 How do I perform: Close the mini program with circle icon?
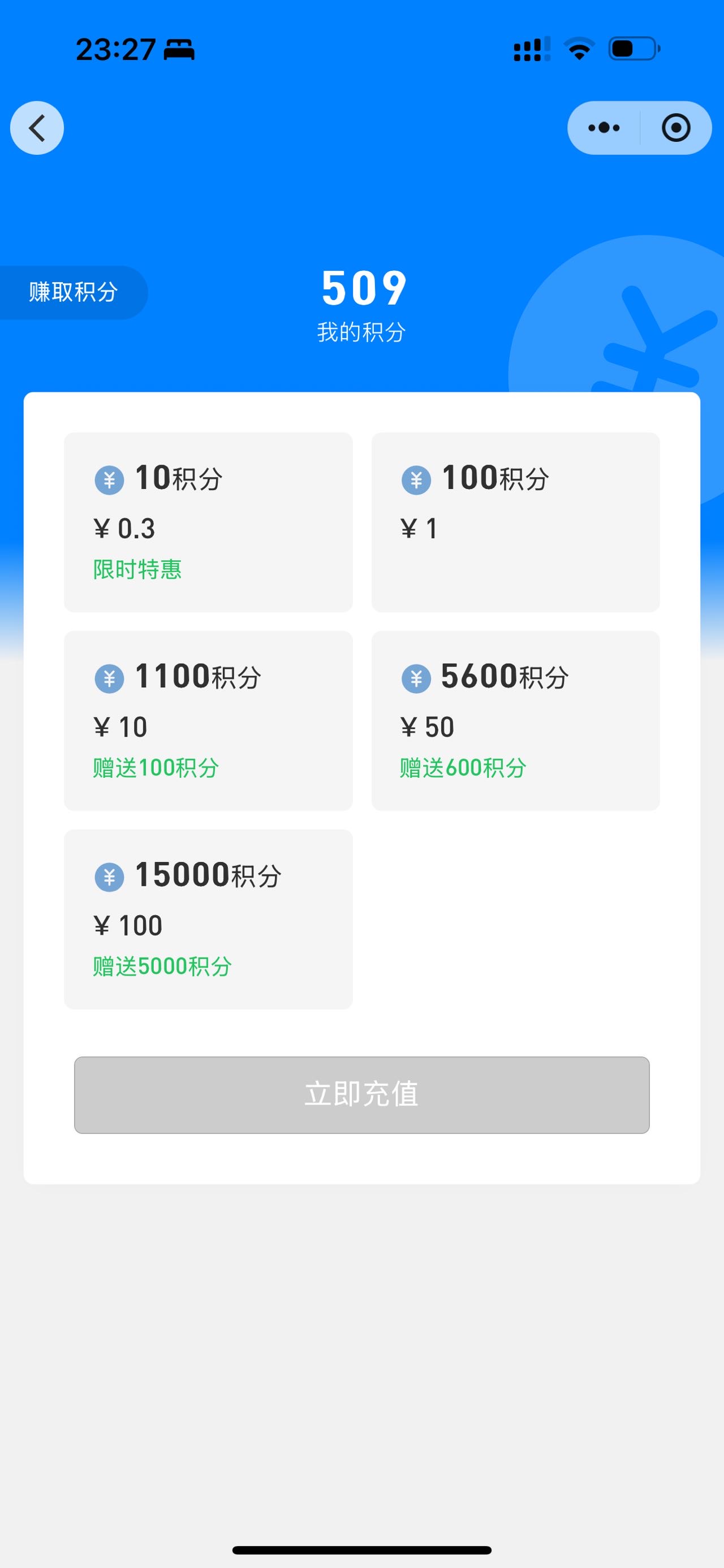[x=675, y=128]
